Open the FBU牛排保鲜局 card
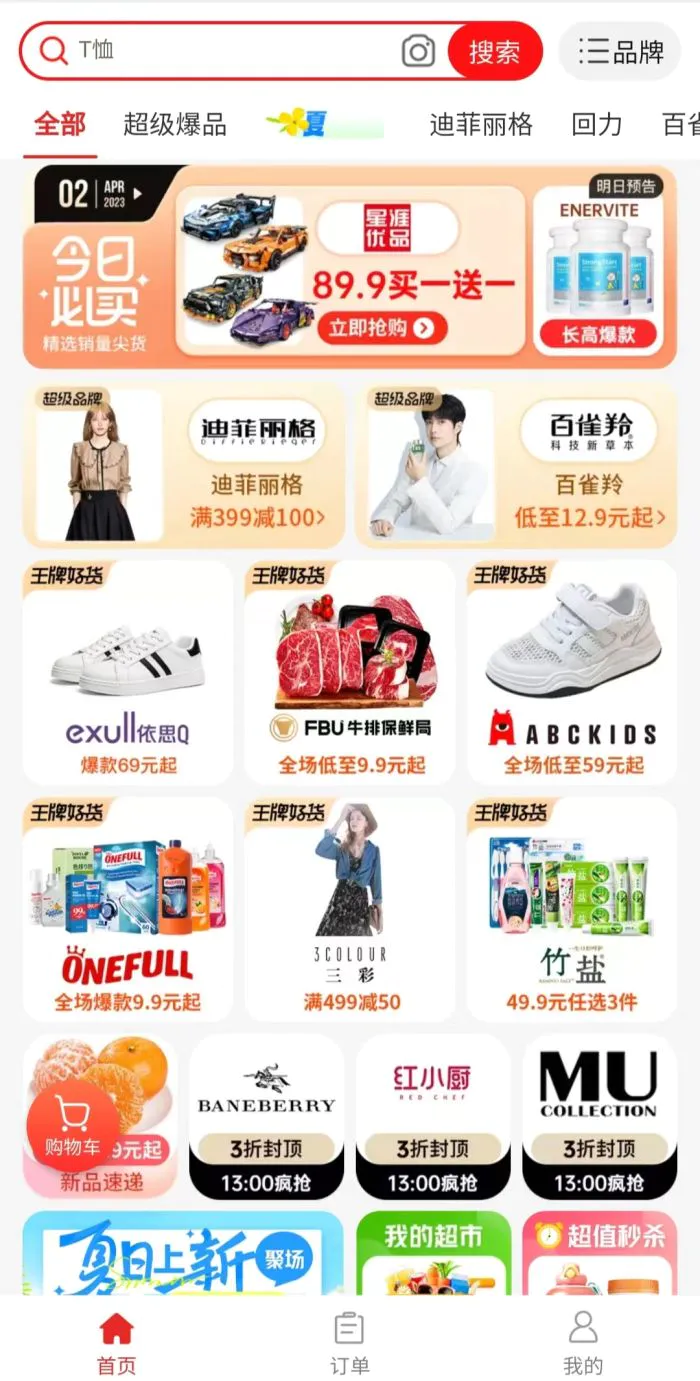 coord(350,673)
